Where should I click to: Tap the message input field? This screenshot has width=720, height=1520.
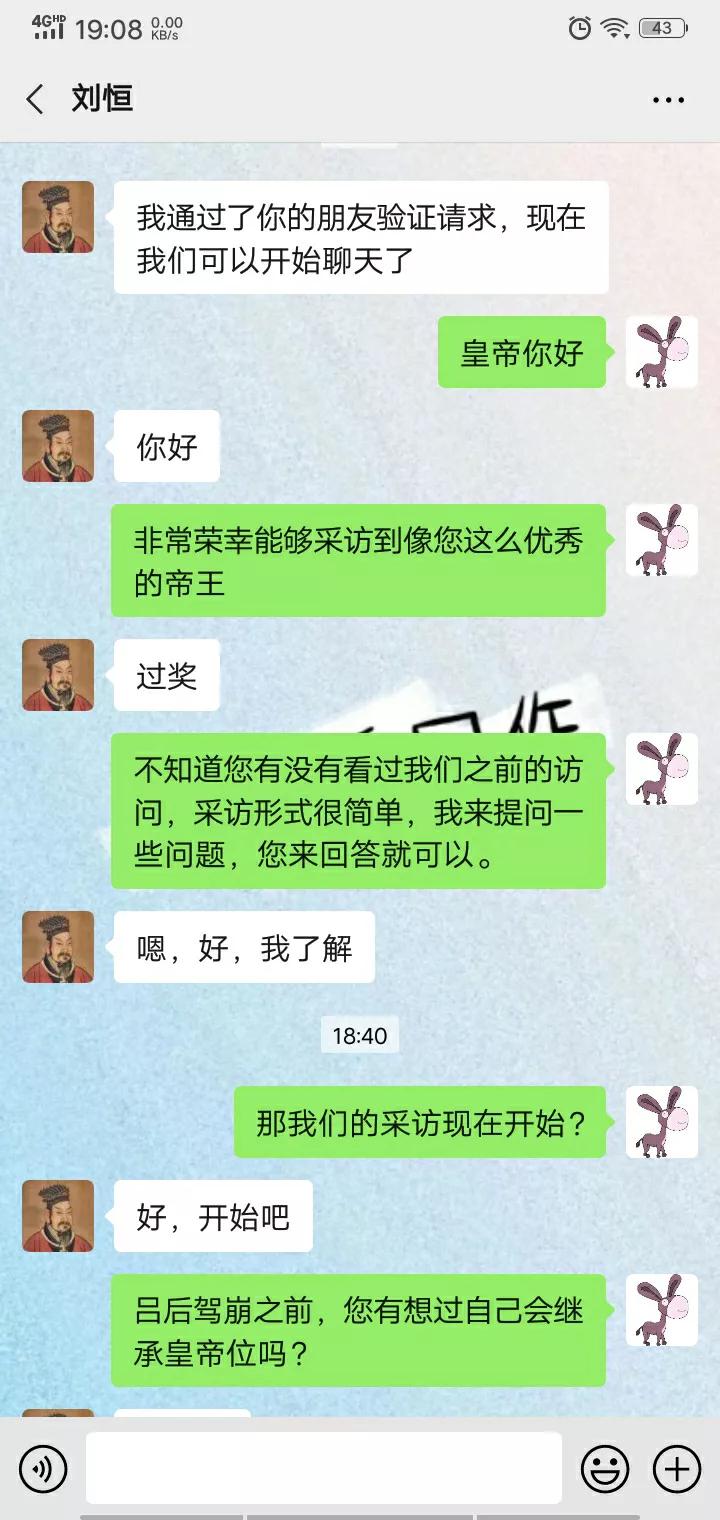[320, 1467]
